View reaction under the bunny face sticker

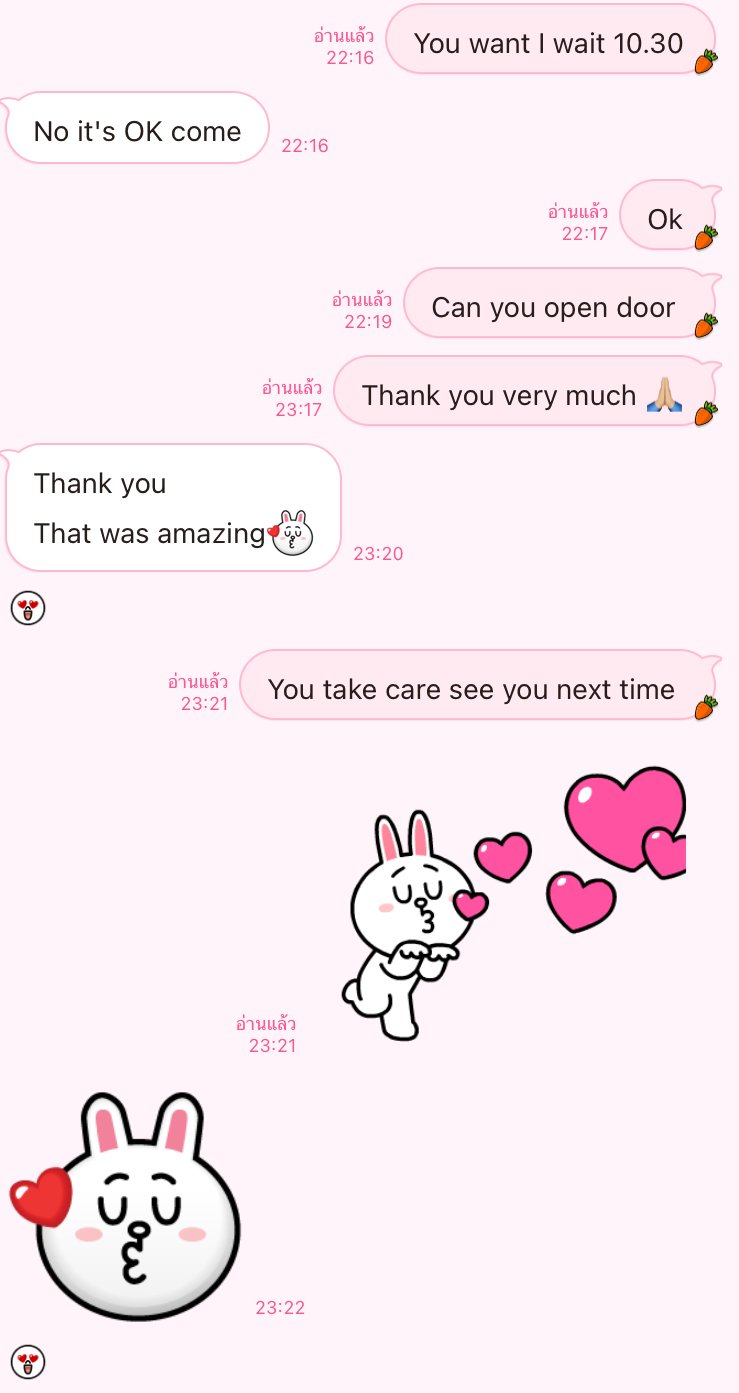click(x=28, y=1361)
